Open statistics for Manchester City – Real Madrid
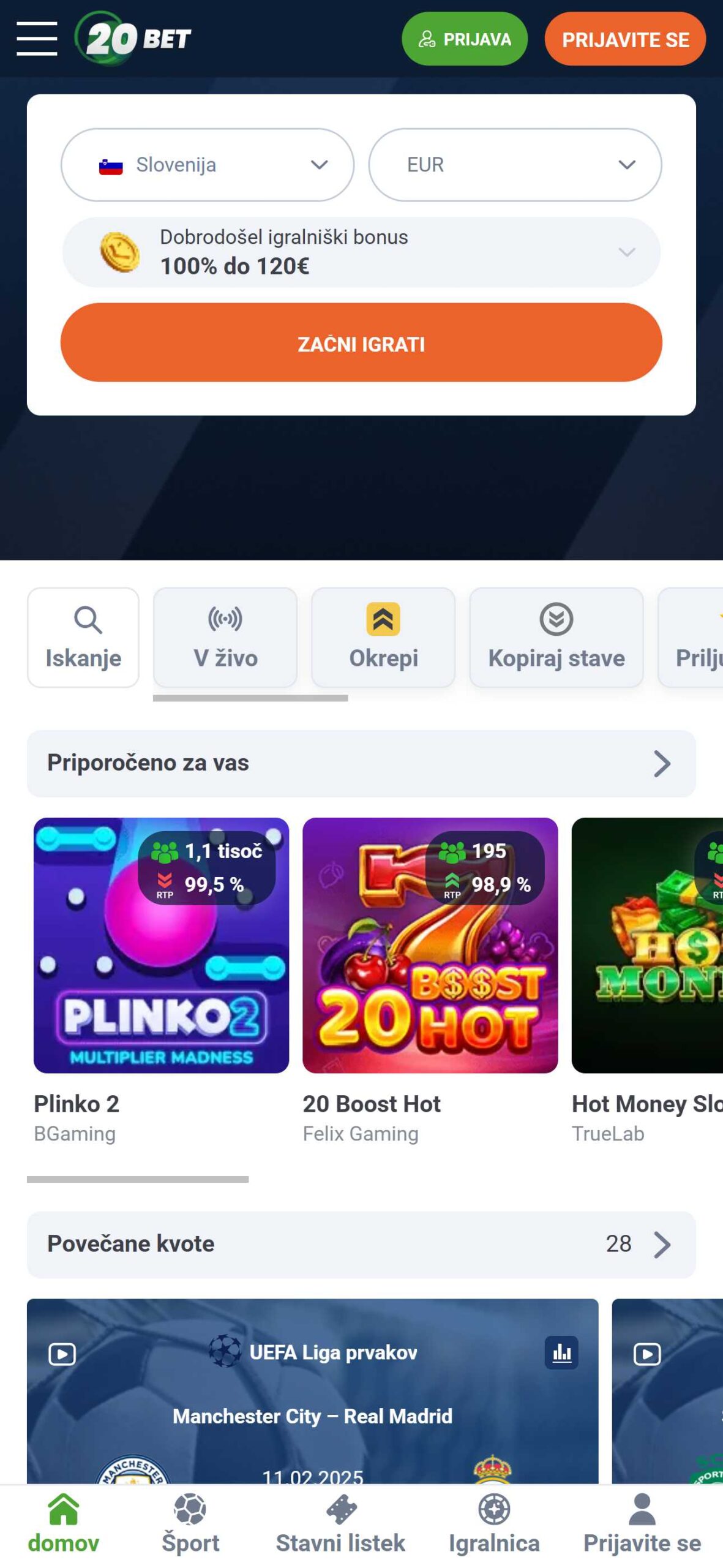This screenshot has width=723, height=1568. coord(561,1353)
